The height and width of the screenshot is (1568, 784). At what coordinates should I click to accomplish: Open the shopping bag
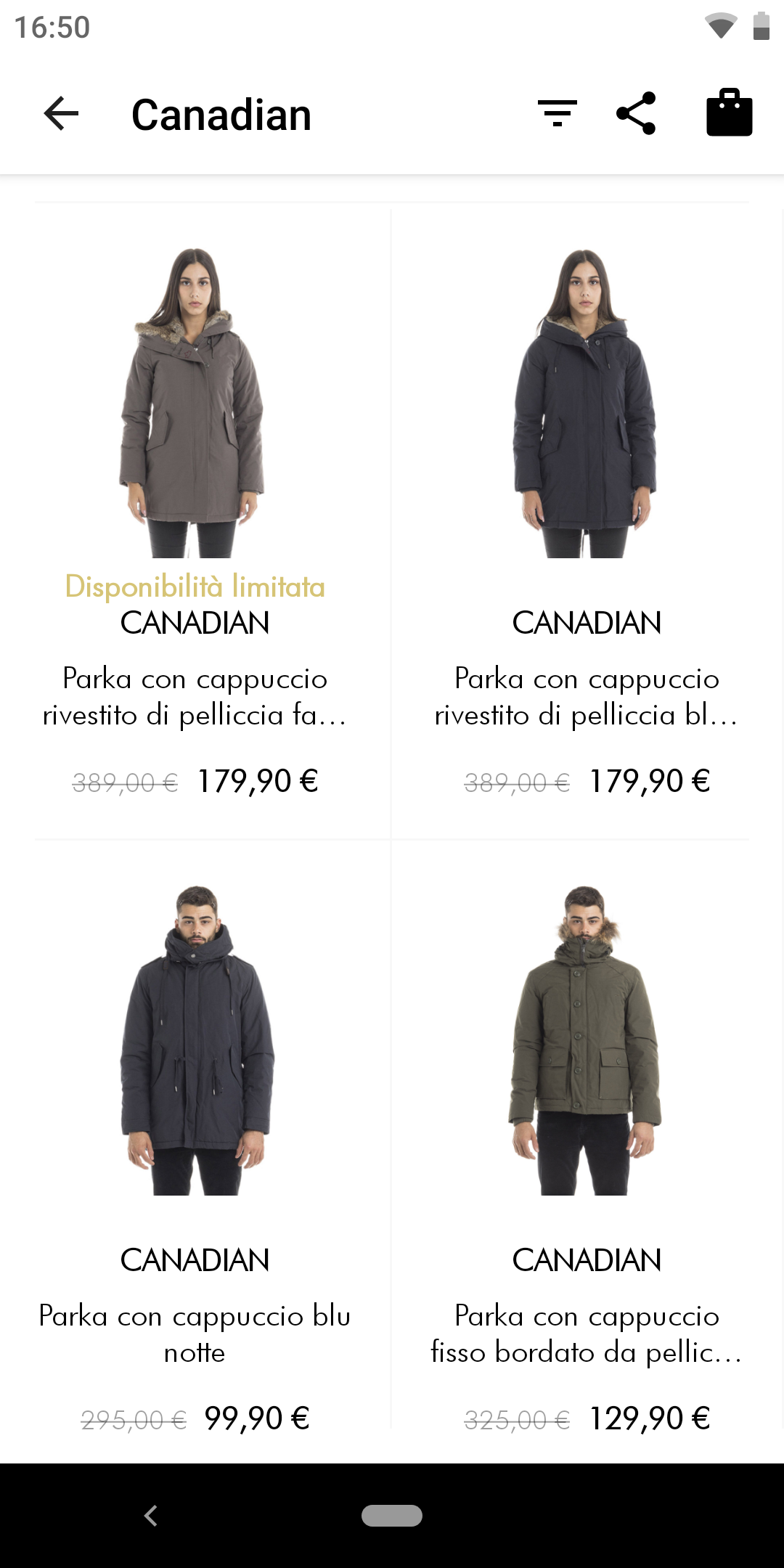(x=729, y=113)
